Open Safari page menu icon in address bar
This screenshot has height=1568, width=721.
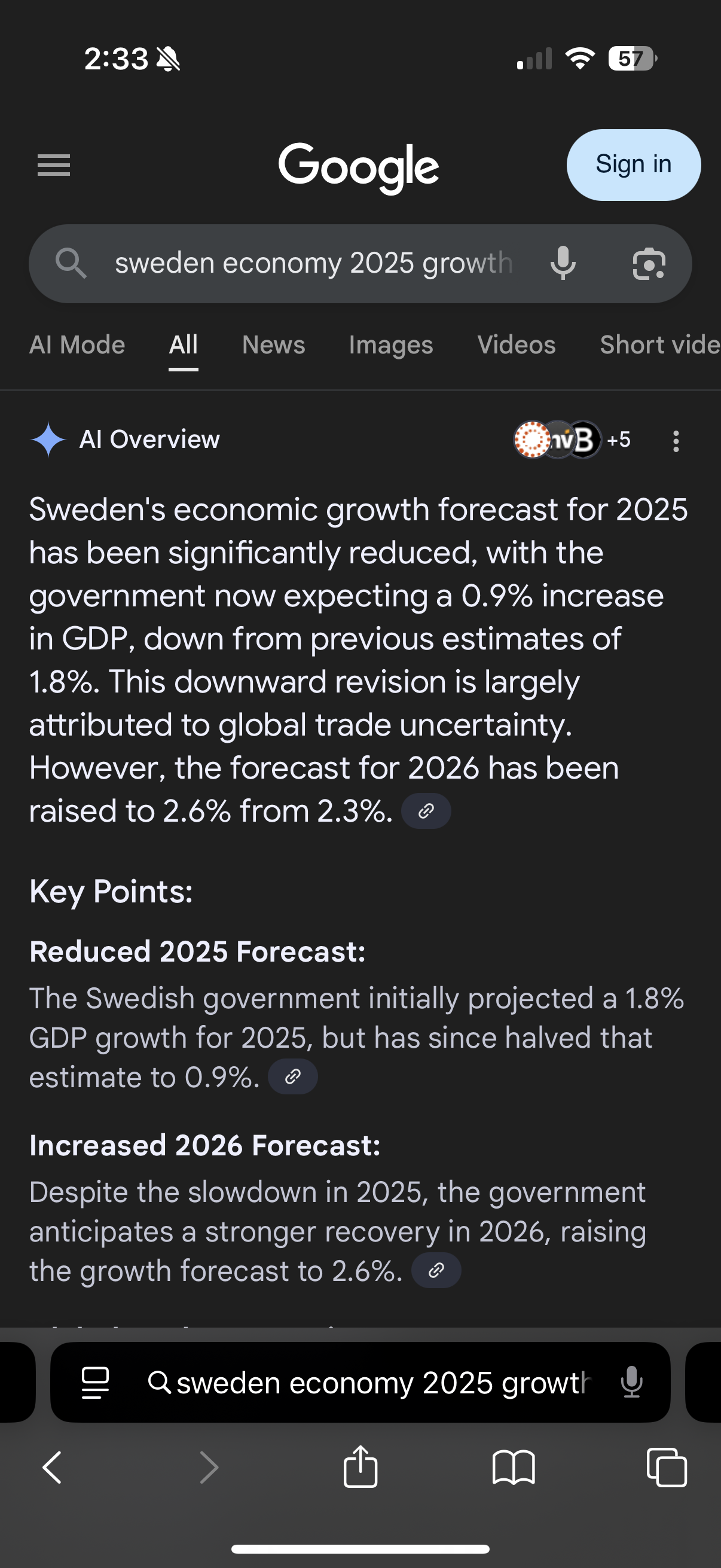tap(95, 1383)
